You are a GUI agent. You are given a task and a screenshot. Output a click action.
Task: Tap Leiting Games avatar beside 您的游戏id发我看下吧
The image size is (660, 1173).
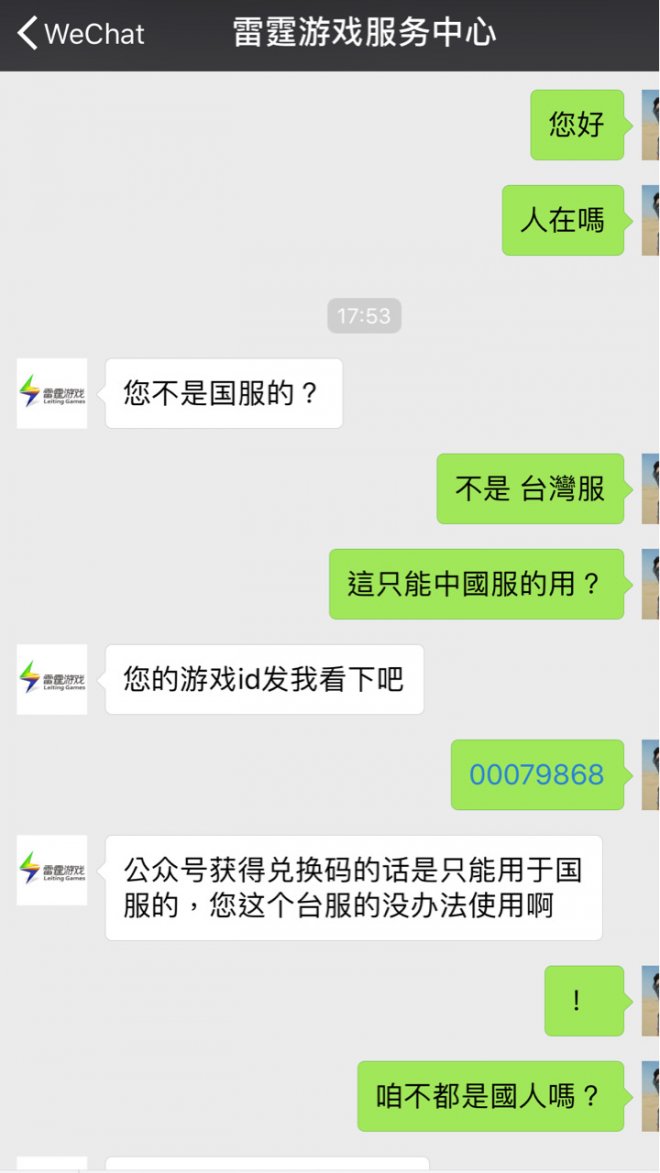(52, 679)
